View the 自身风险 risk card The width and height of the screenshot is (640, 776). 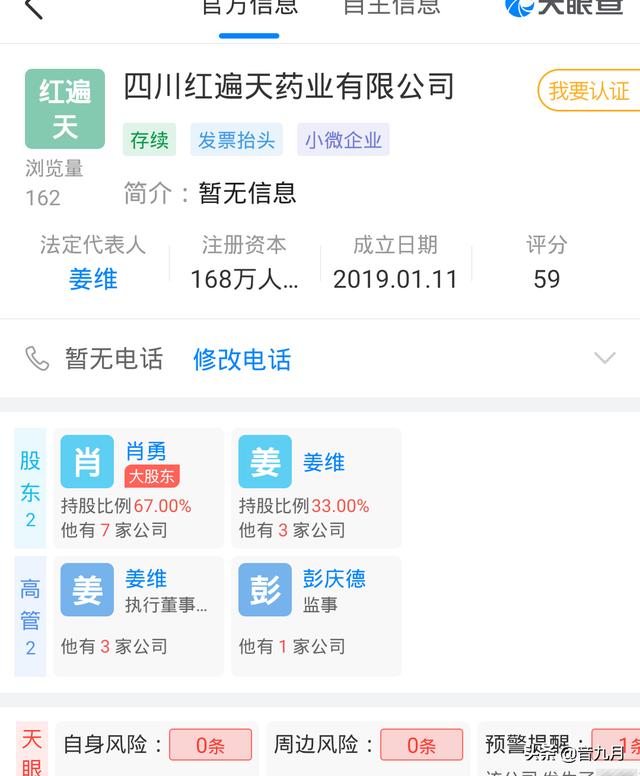[157, 745]
